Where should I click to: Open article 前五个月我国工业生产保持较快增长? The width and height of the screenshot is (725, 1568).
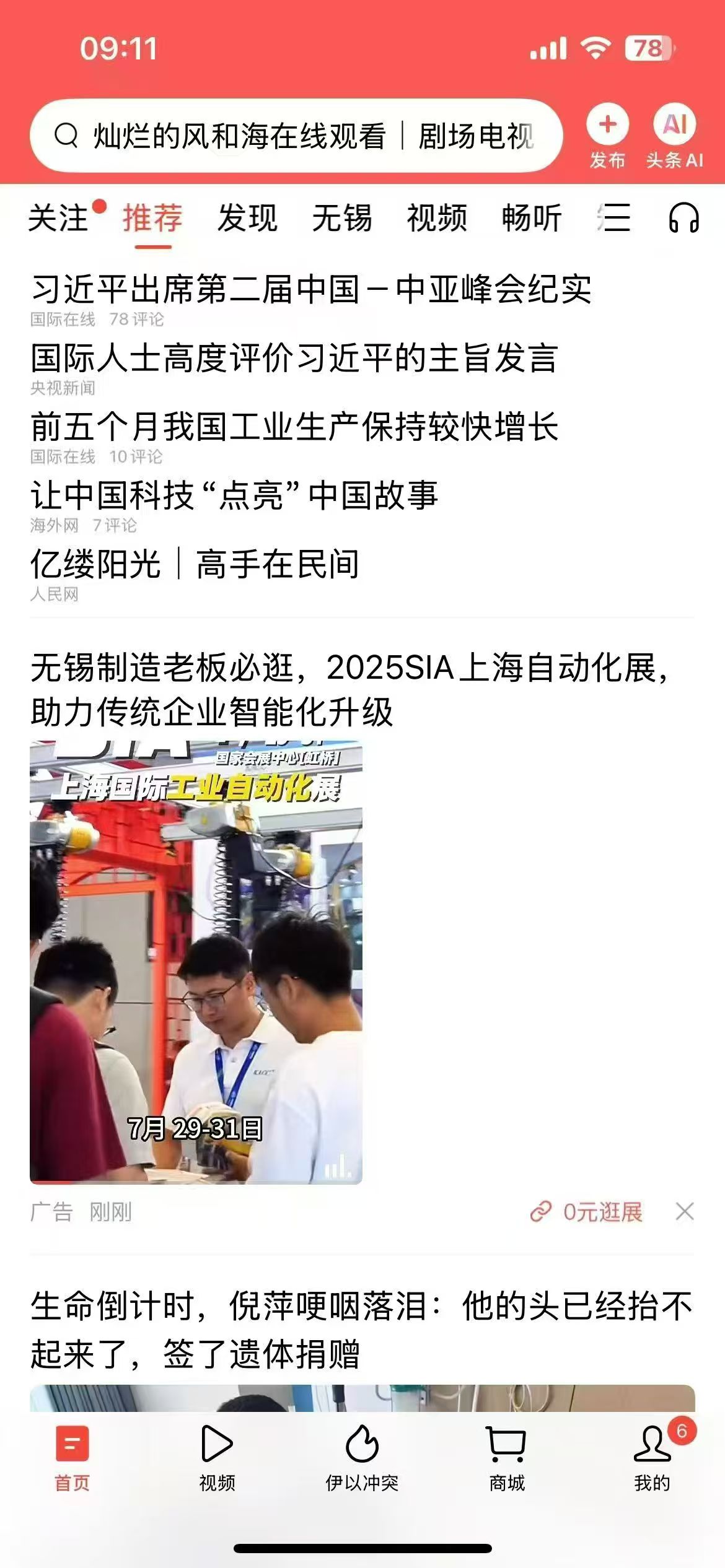pos(295,427)
